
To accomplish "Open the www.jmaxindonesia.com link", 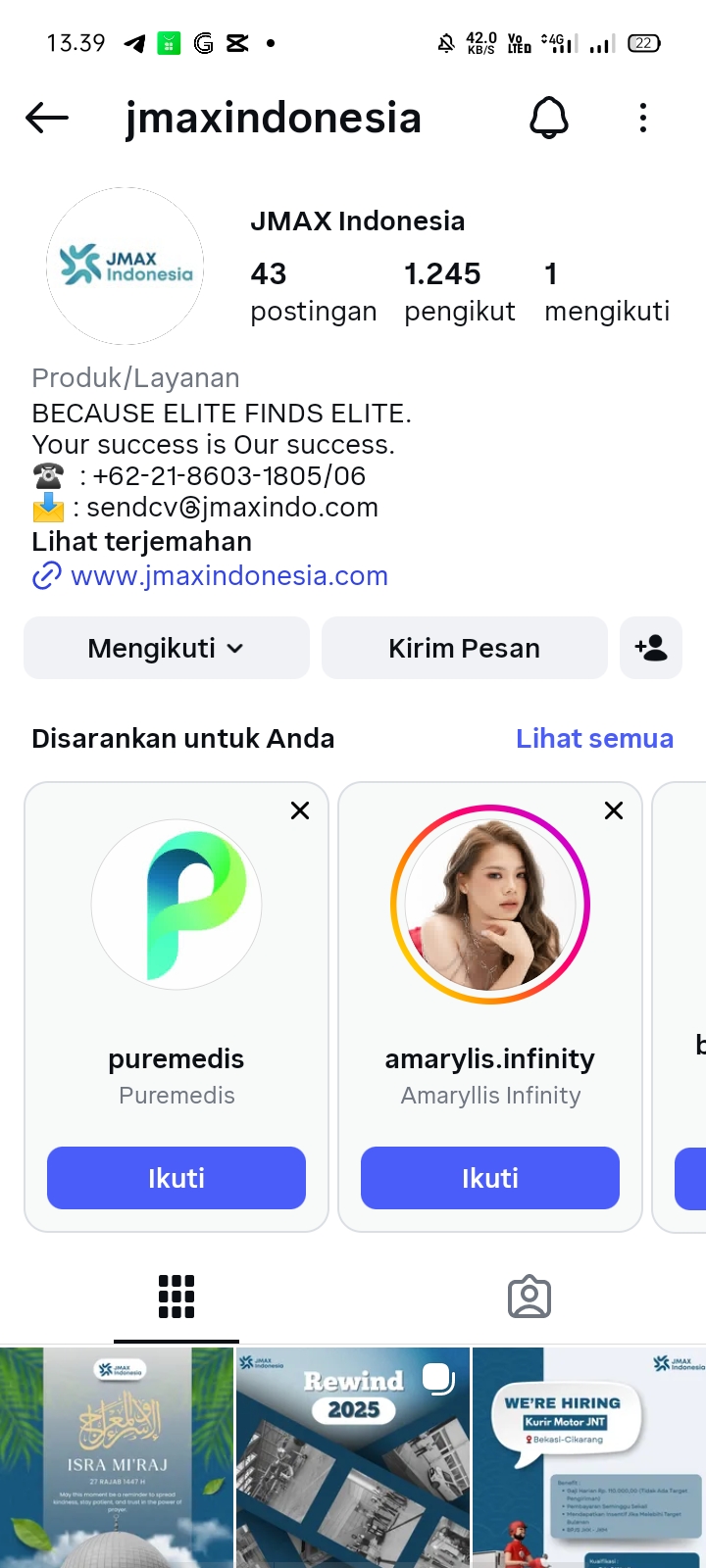I will coord(228,576).
